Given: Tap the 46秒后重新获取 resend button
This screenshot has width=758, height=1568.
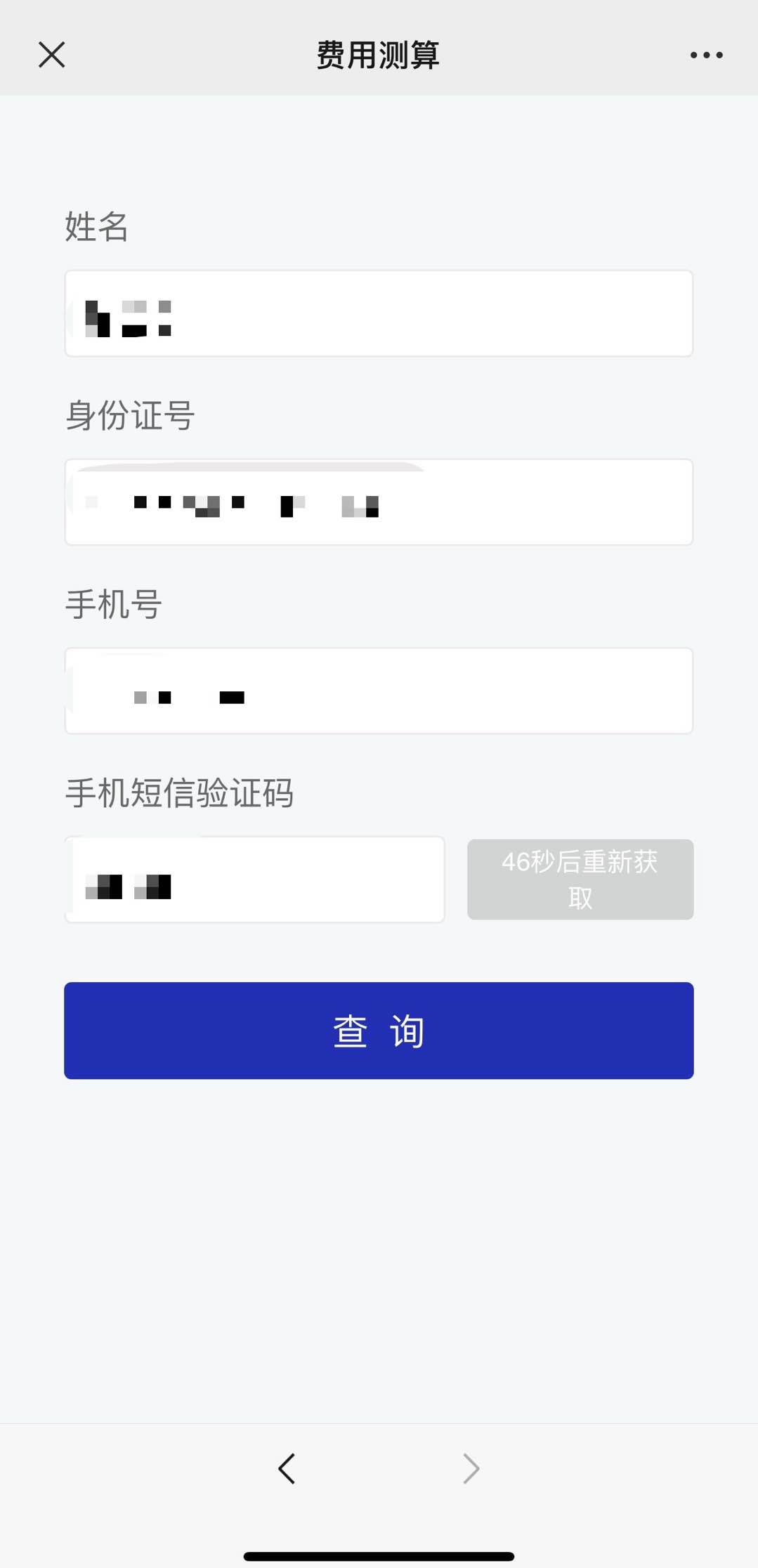Looking at the screenshot, I should pyautogui.click(x=580, y=880).
